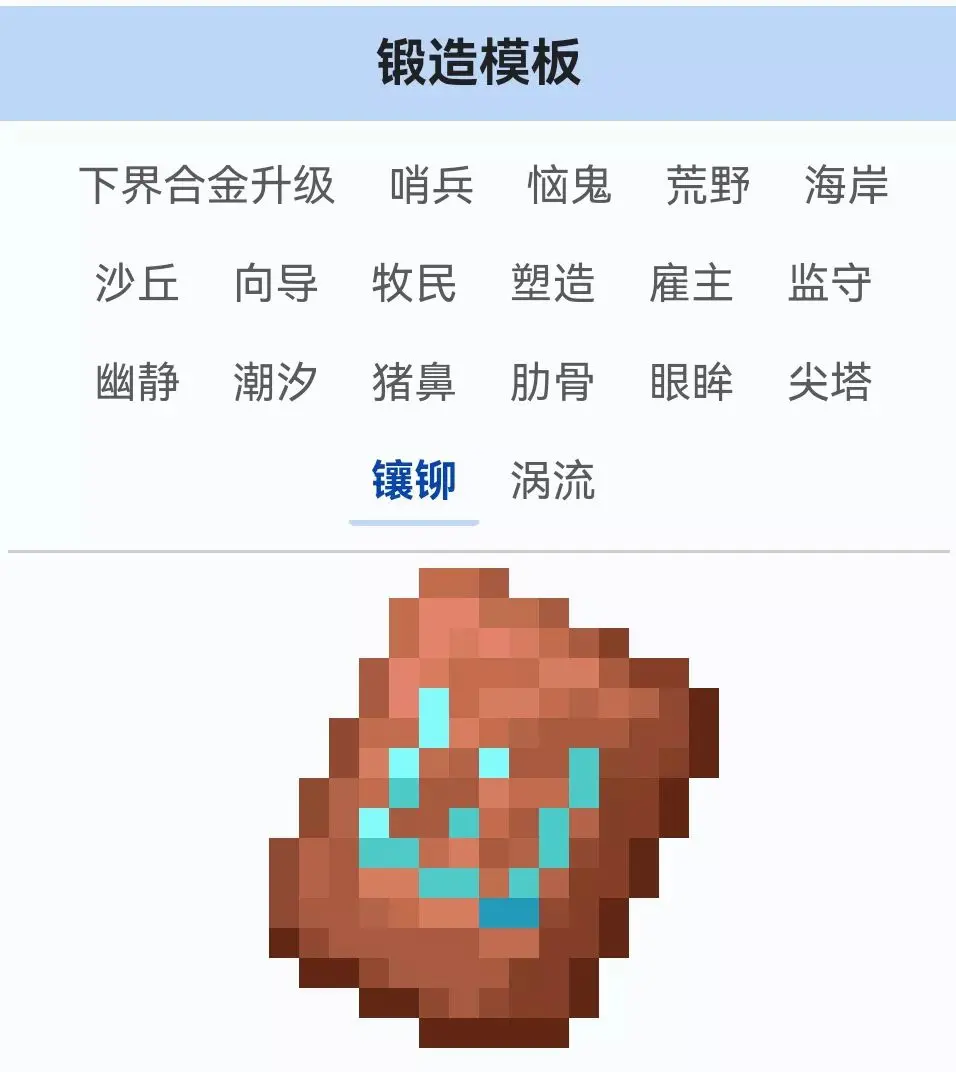Screen dimensions: 956x1072
Task: Select the 监守 tab
Action: point(829,283)
